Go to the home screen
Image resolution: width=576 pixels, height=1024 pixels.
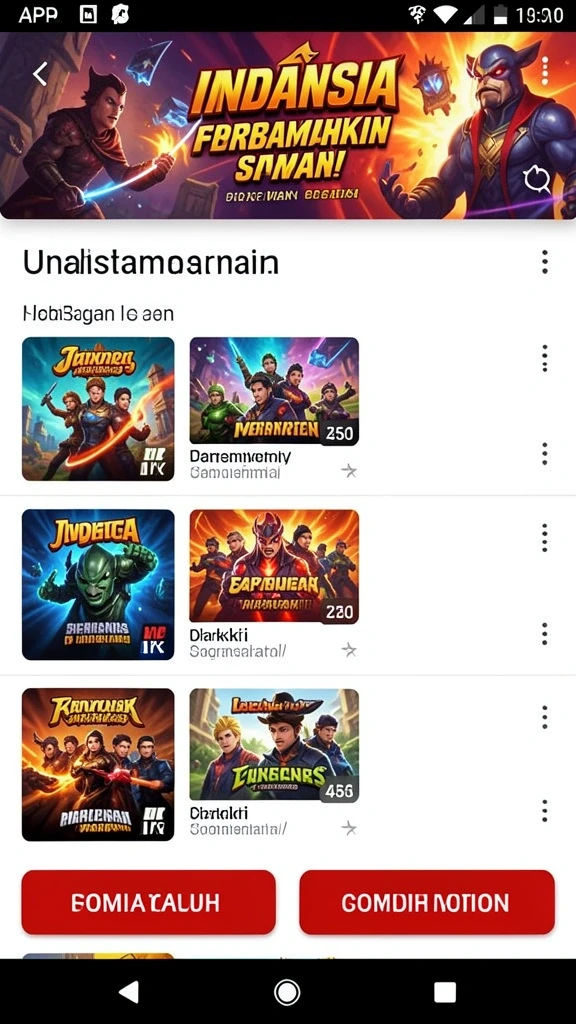tap(287, 993)
